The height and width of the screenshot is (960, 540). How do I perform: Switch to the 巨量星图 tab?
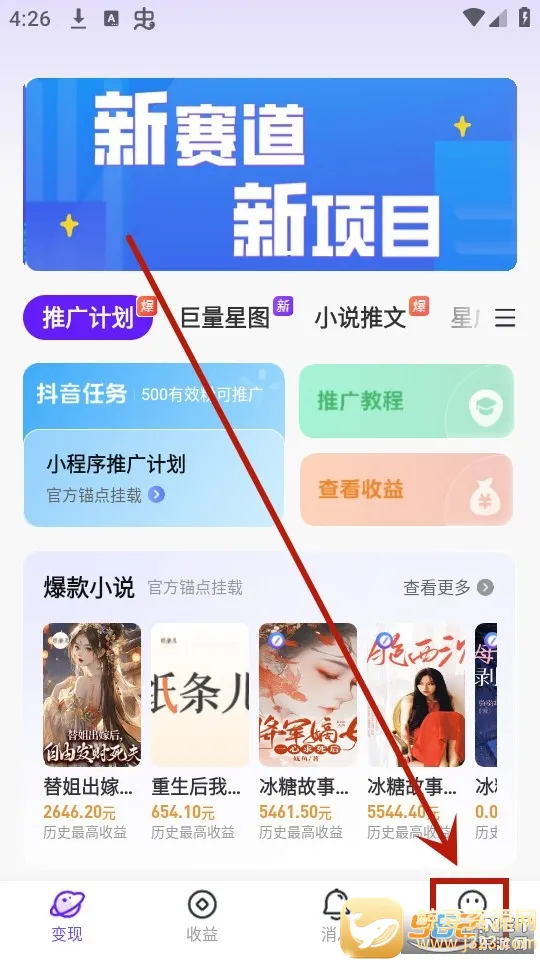click(225, 318)
